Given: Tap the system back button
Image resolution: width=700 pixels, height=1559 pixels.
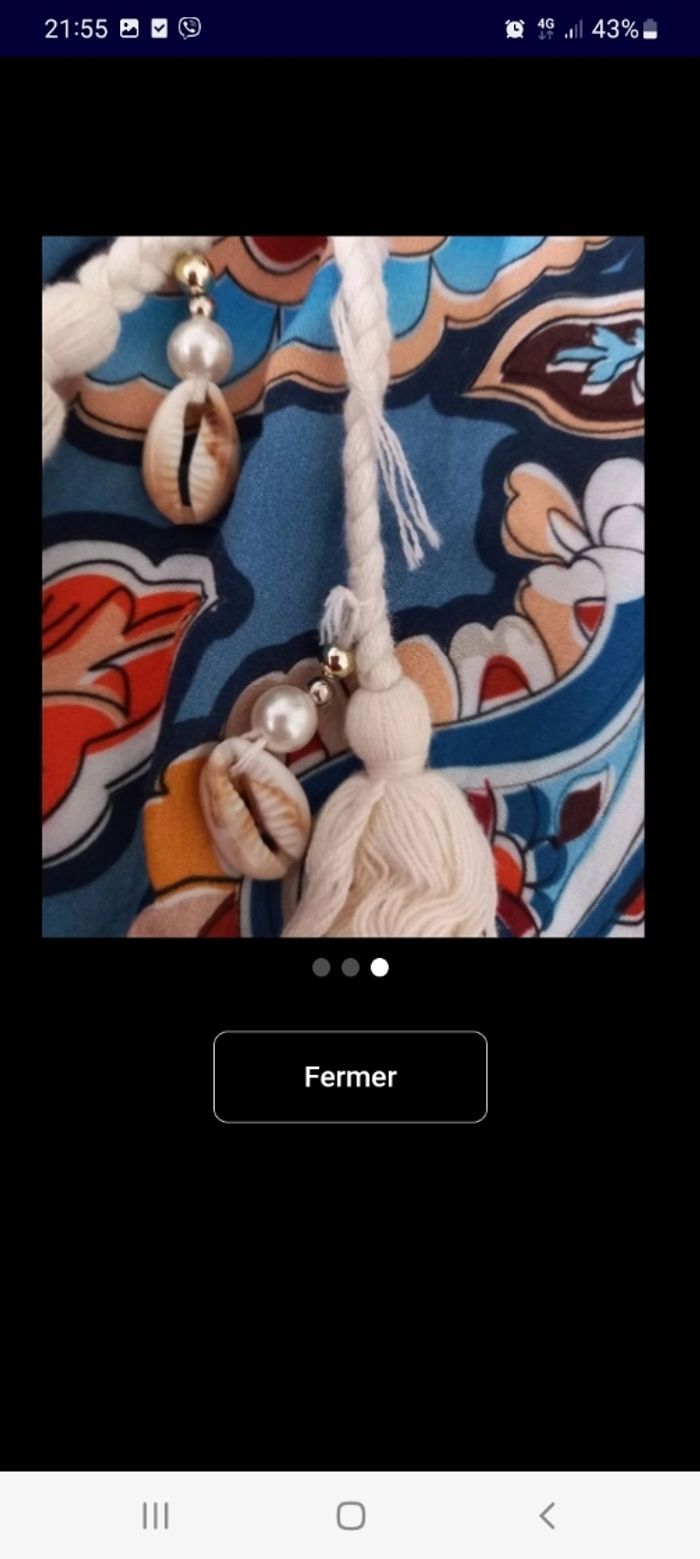Looking at the screenshot, I should [x=546, y=1515].
